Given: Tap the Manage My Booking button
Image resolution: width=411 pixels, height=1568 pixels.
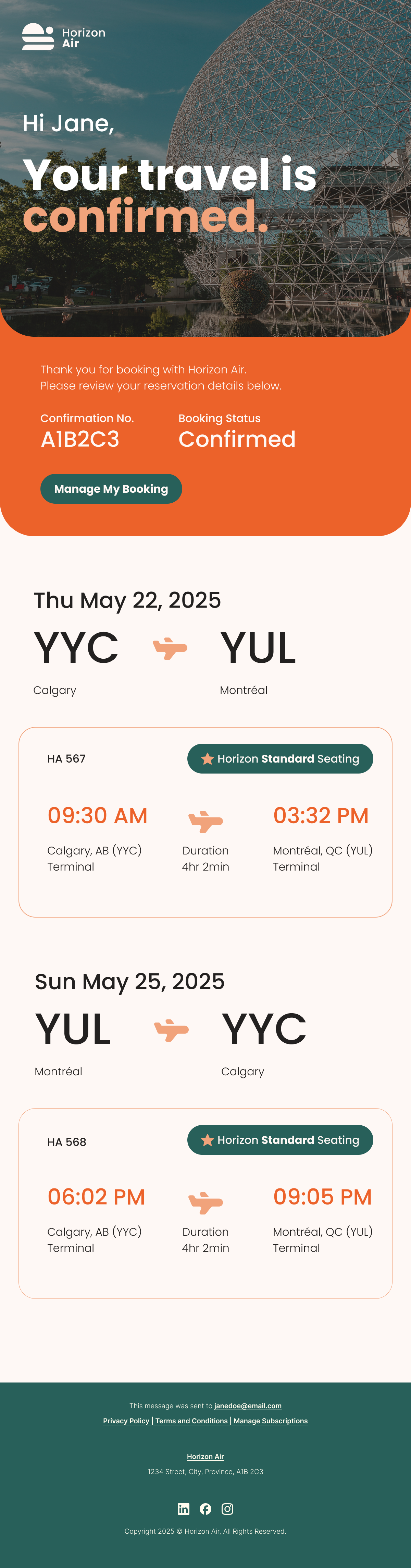Looking at the screenshot, I should [111, 489].
